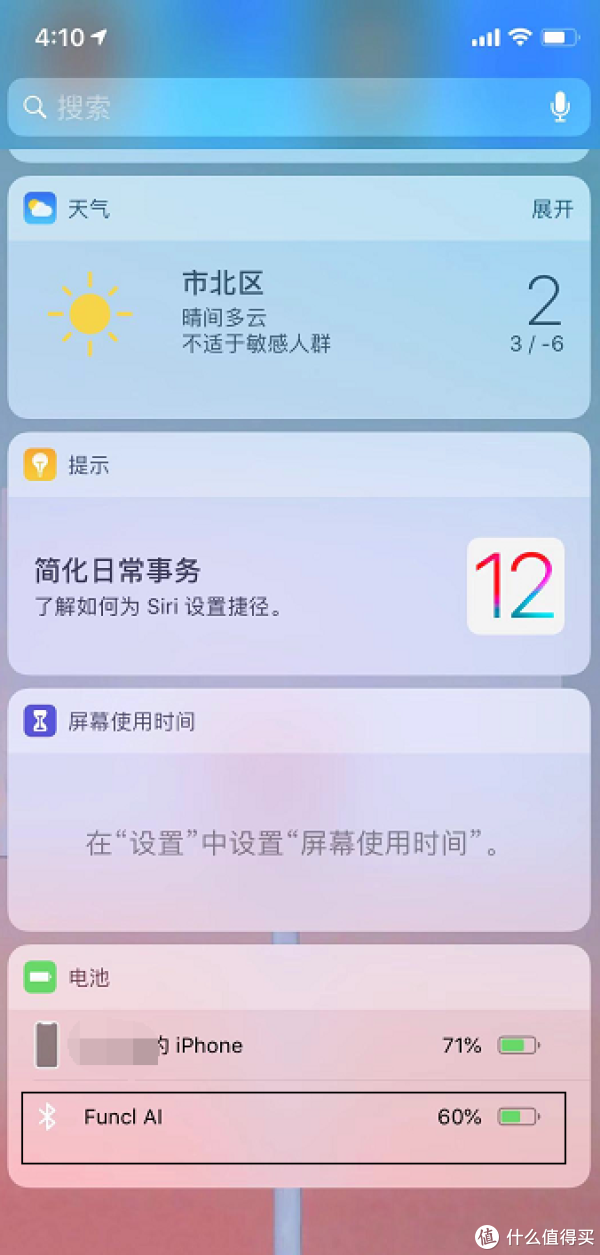Start dictation with the microphone icon
600x1255 pixels.
561,107
